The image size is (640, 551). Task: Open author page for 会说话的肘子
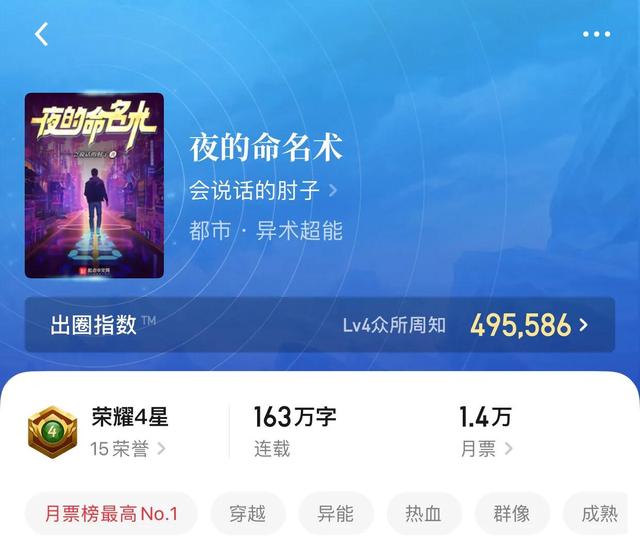pos(263,190)
